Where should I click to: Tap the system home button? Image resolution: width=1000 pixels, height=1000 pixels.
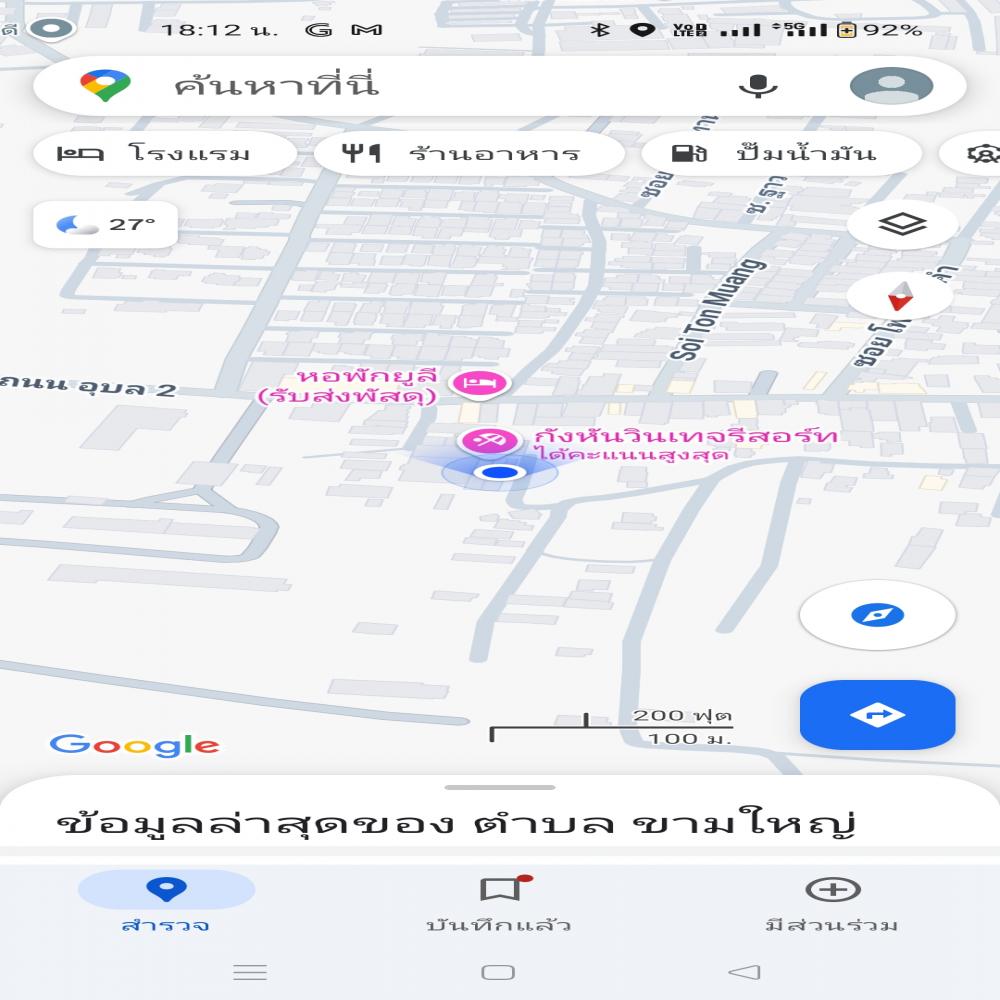tap(498, 972)
